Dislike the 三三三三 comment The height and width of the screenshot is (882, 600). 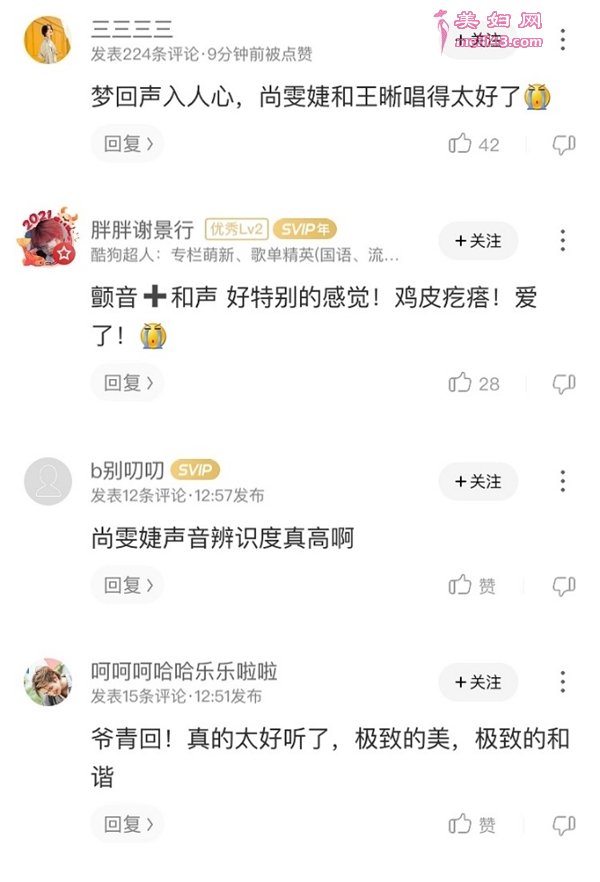564,144
